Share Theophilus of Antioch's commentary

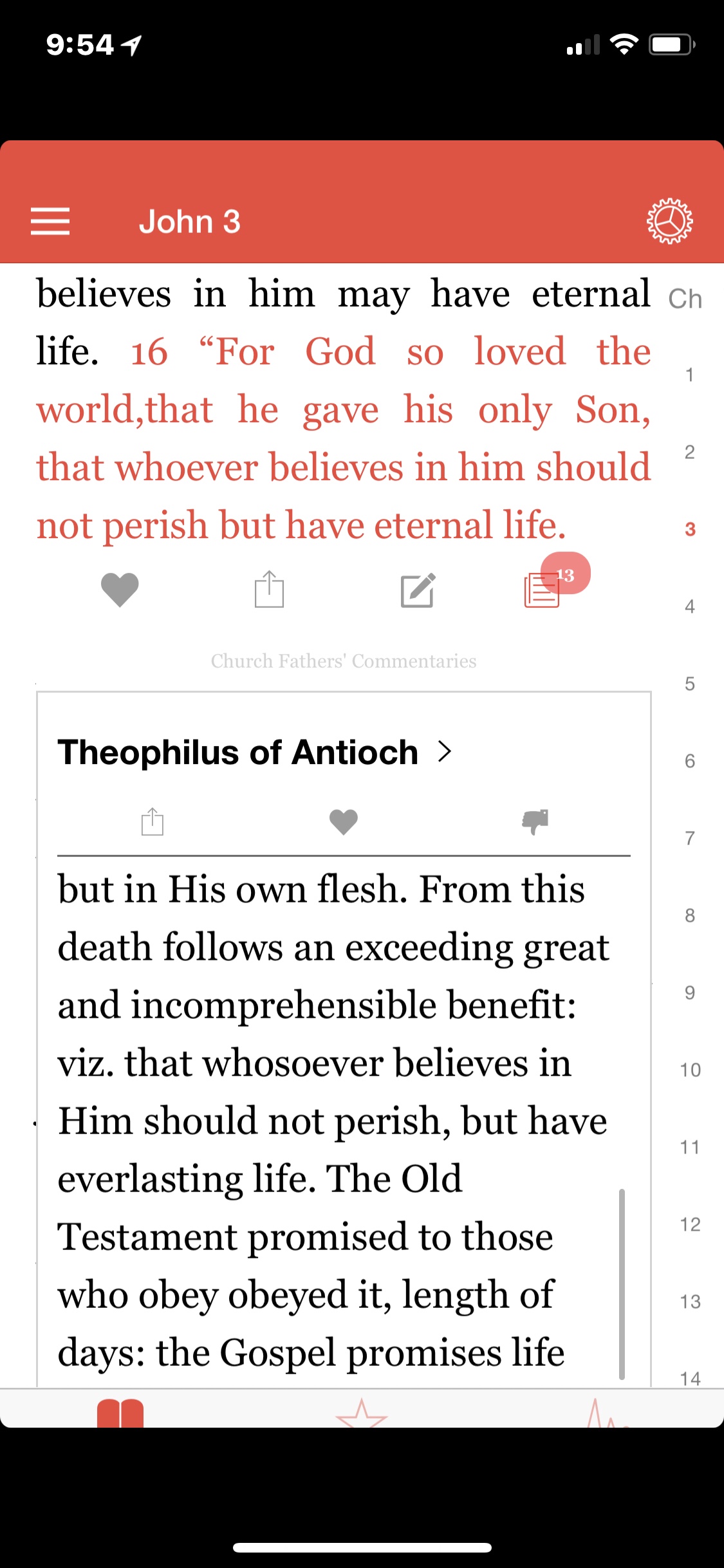153,821
